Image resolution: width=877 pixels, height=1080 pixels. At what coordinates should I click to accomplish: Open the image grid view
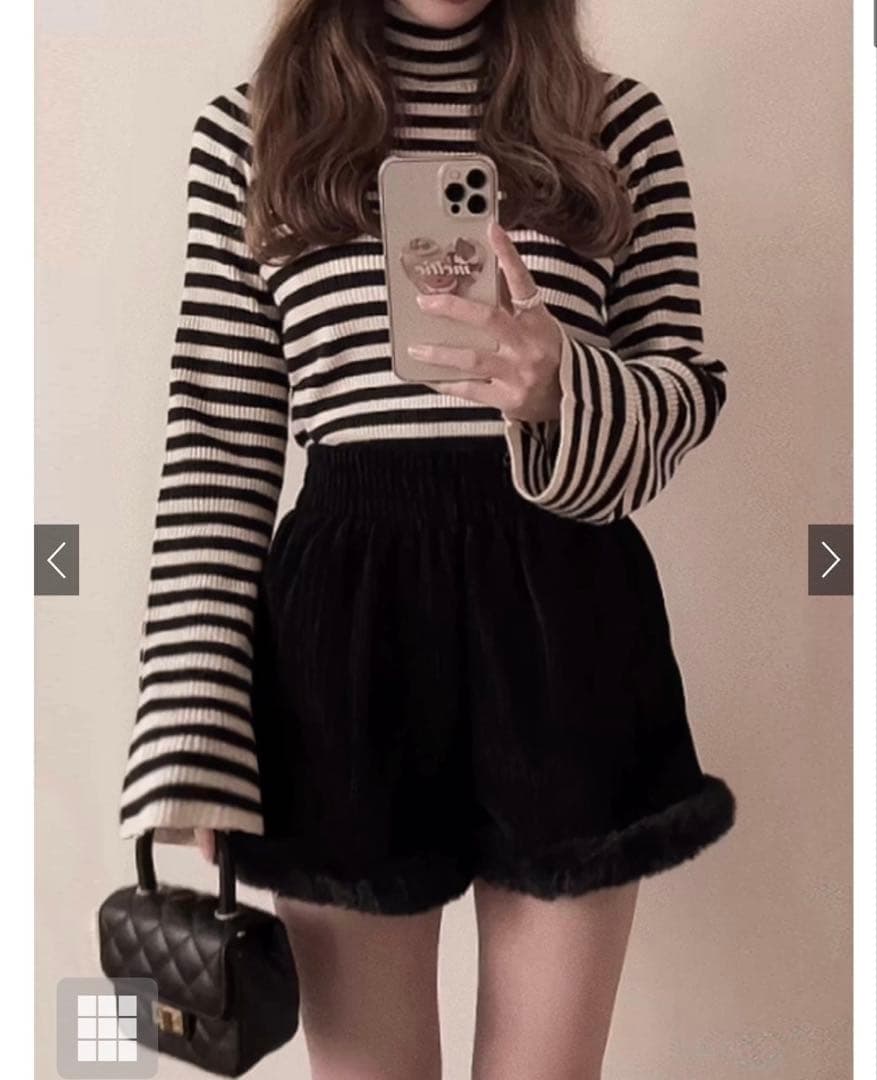point(107,1027)
